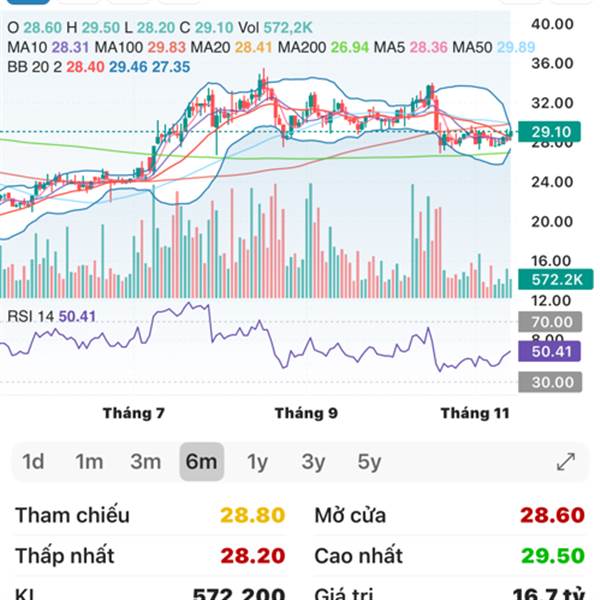600x600 pixels.
Task: Select the 1d chart range
Action: pyautogui.click(x=33, y=461)
